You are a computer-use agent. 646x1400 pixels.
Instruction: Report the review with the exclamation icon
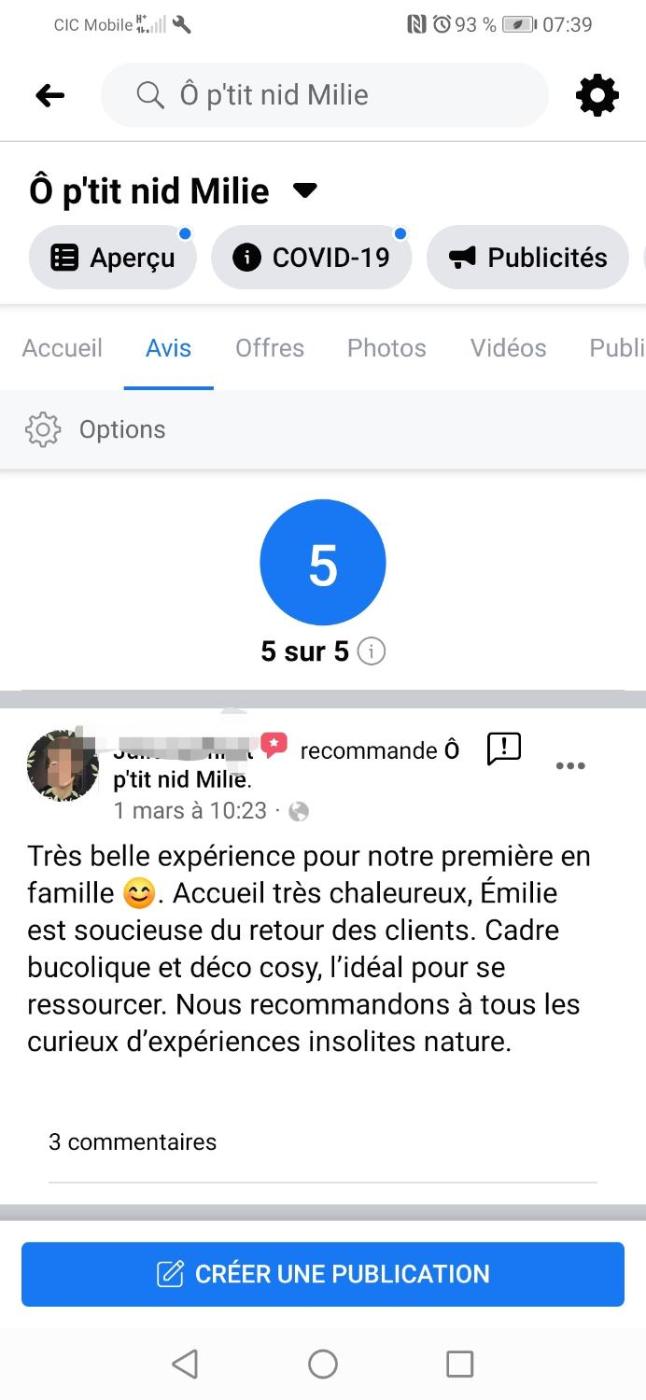(504, 748)
